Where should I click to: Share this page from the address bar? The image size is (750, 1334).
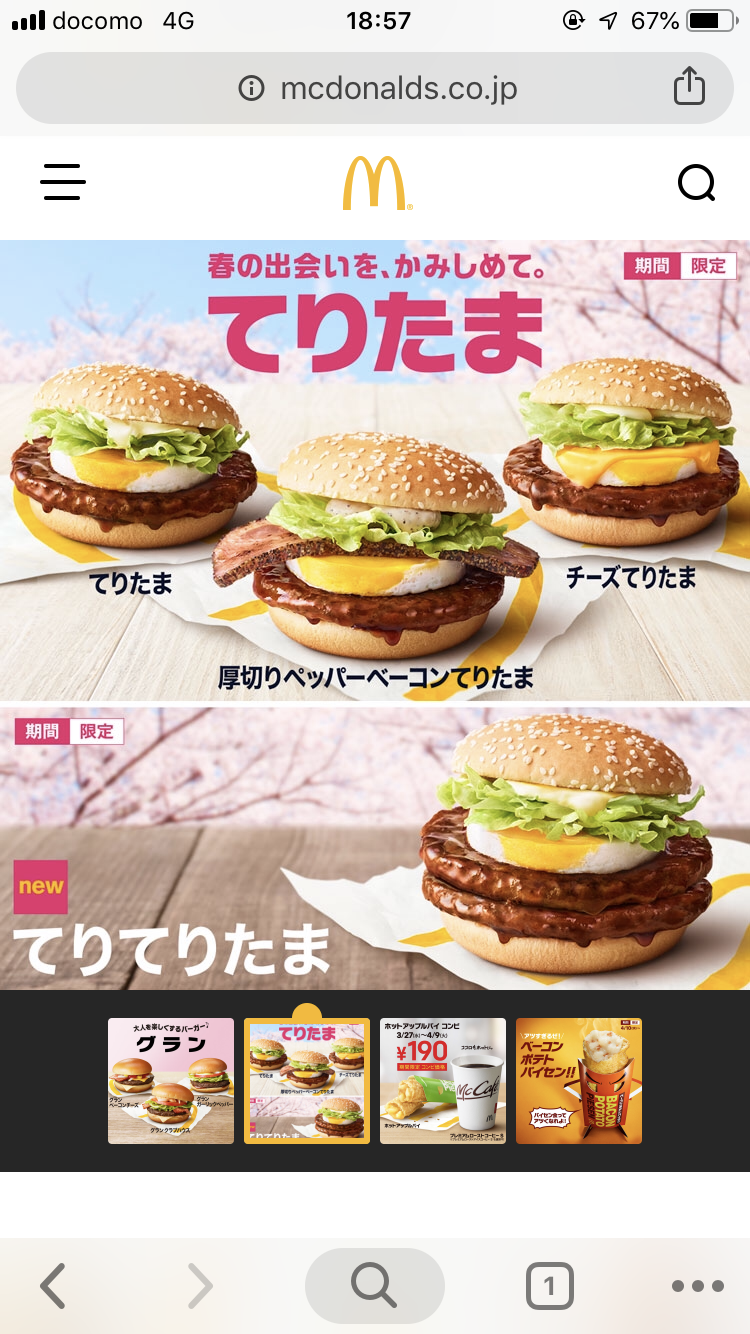pyautogui.click(x=689, y=88)
